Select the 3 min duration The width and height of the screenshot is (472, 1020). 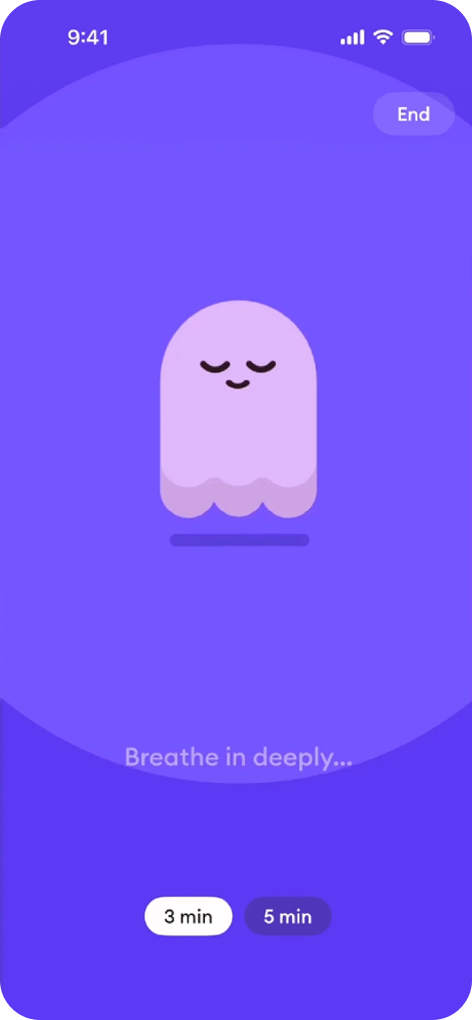point(188,917)
